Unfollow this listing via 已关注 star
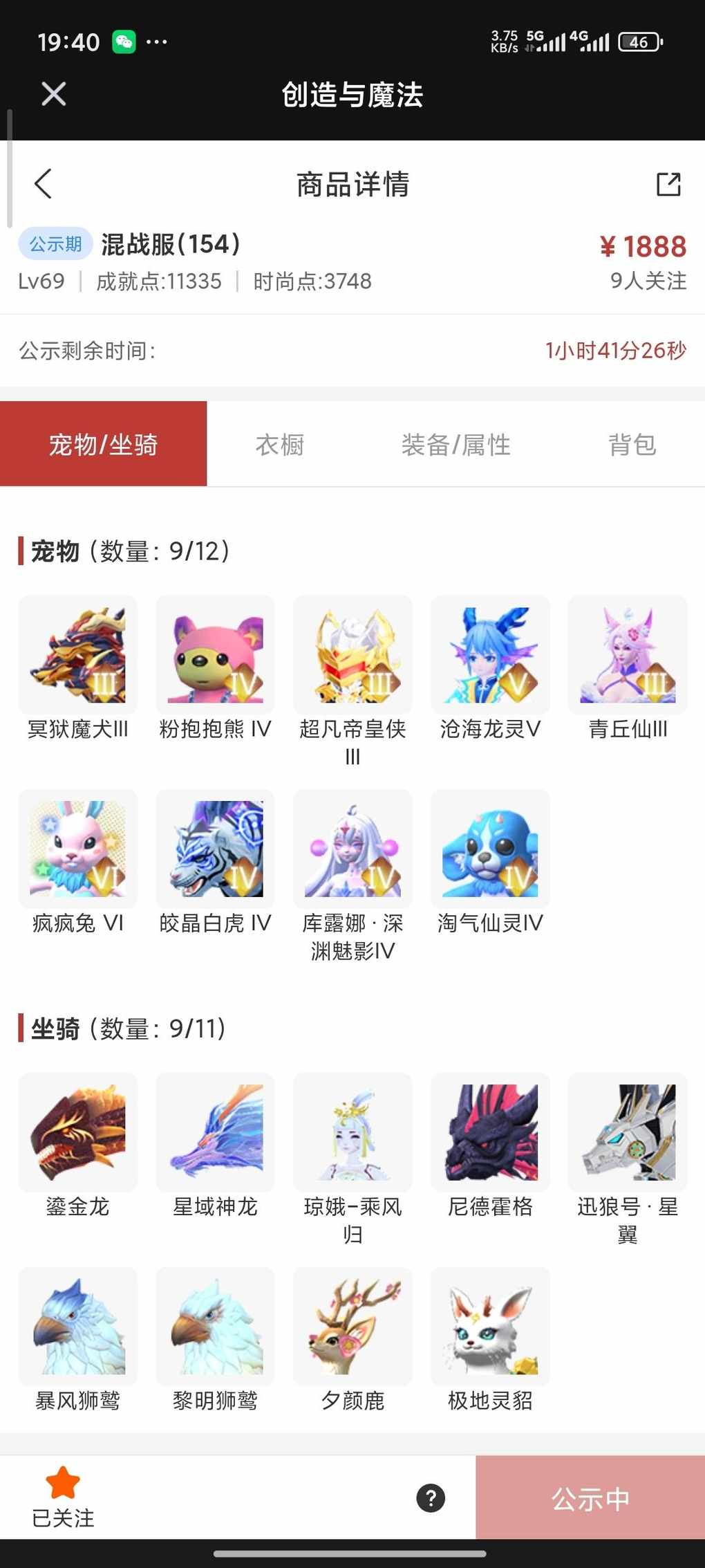The height and width of the screenshot is (1568, 705). pyautogui.click(x=63, y=1497)
